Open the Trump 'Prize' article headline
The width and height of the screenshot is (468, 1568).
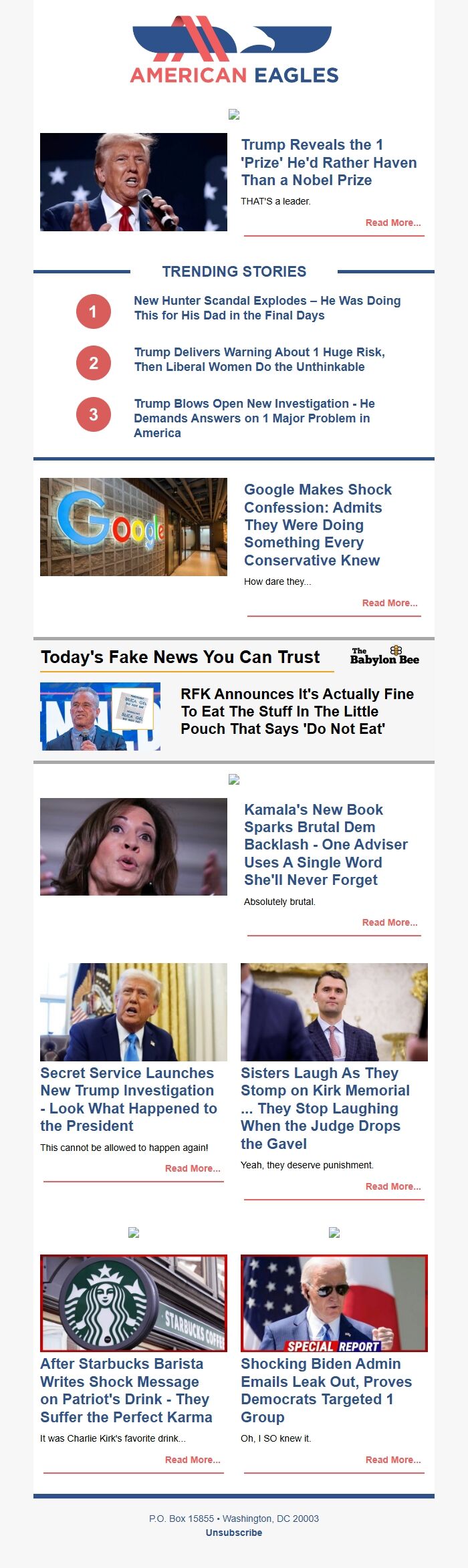pos(328,162)
